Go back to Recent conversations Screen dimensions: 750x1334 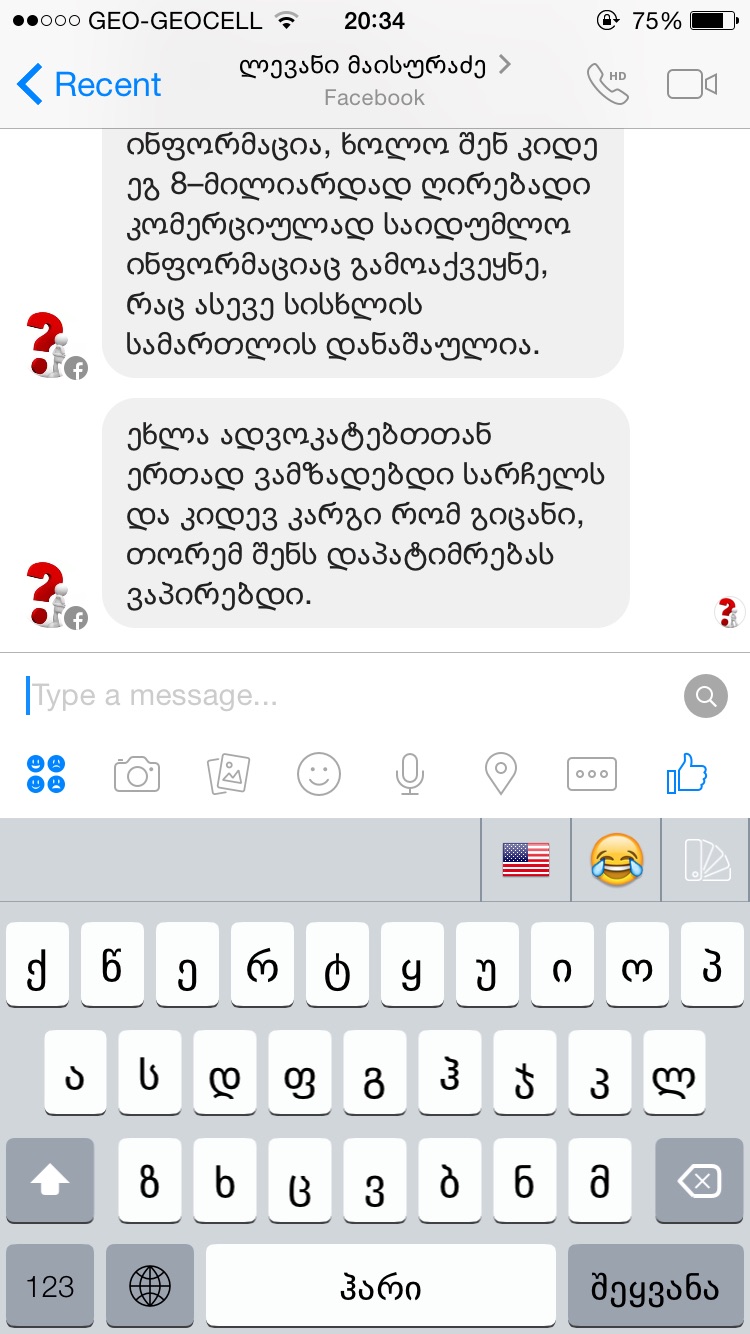[90, 85]
